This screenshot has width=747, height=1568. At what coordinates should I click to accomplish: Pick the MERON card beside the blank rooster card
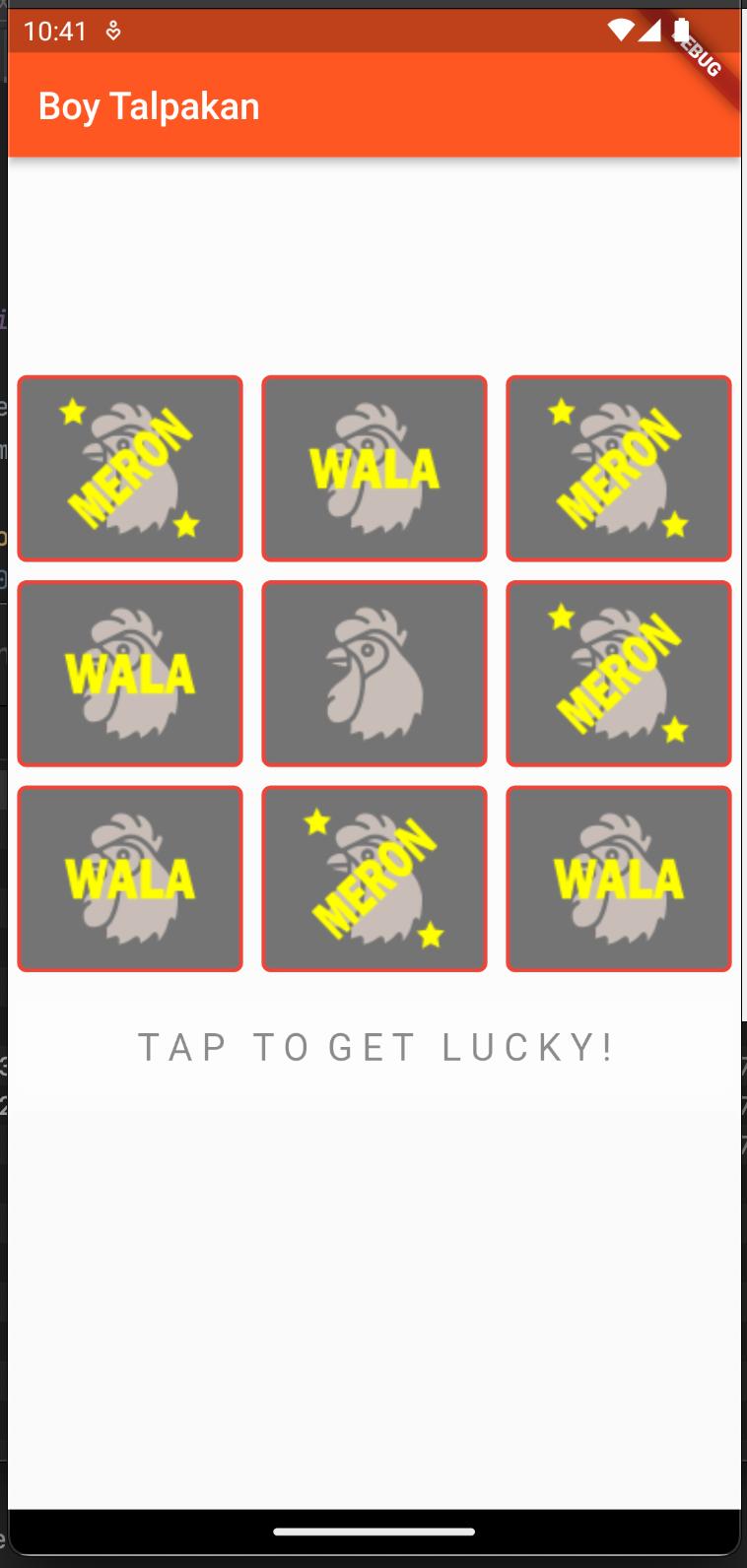(x=619, y=674)
